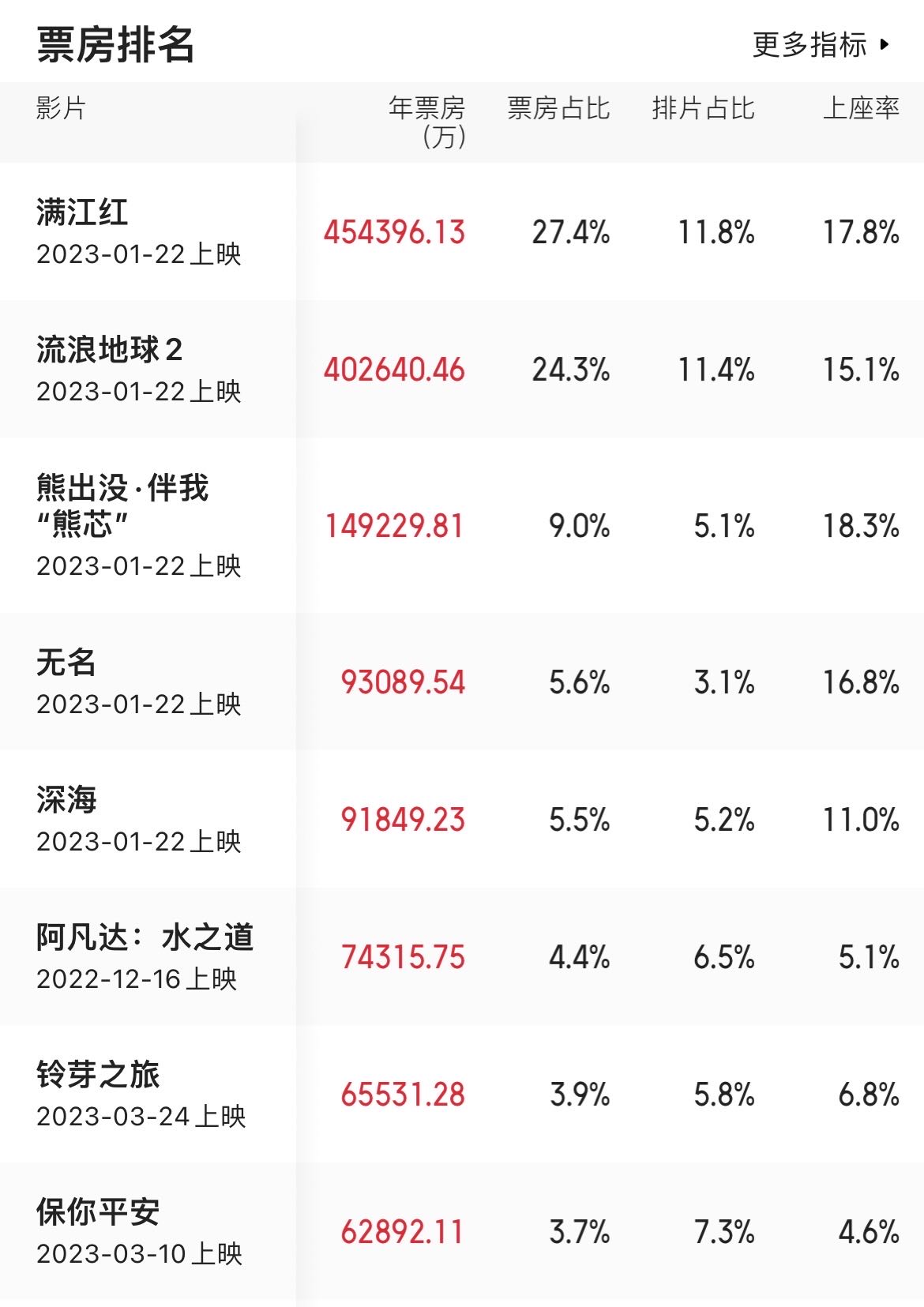Select the 保你平安 movie entry
This screenshot has height=1307, width=924.
[98, 1213]
